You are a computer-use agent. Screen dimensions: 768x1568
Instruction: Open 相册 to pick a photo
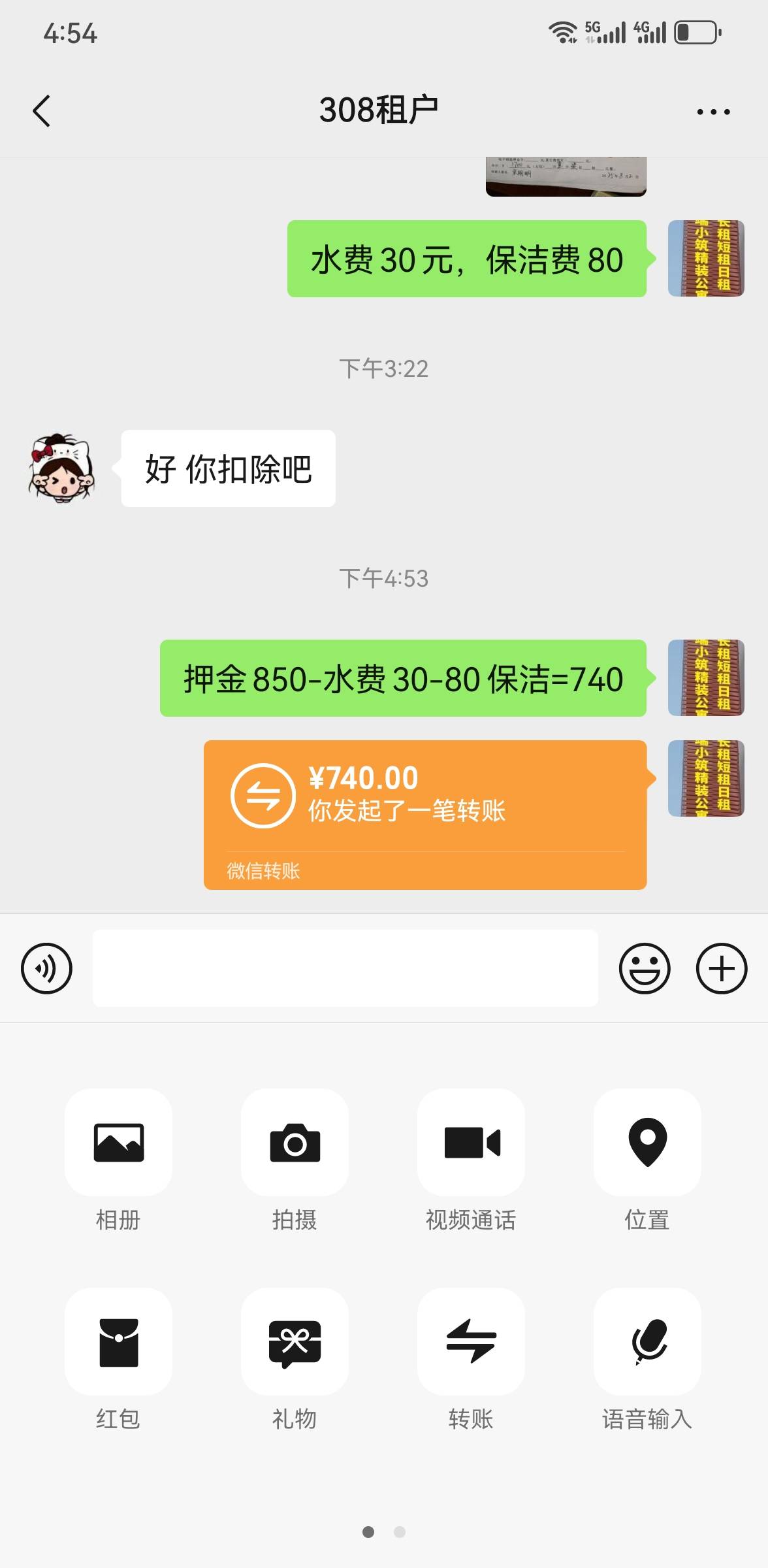point(118,1143)
